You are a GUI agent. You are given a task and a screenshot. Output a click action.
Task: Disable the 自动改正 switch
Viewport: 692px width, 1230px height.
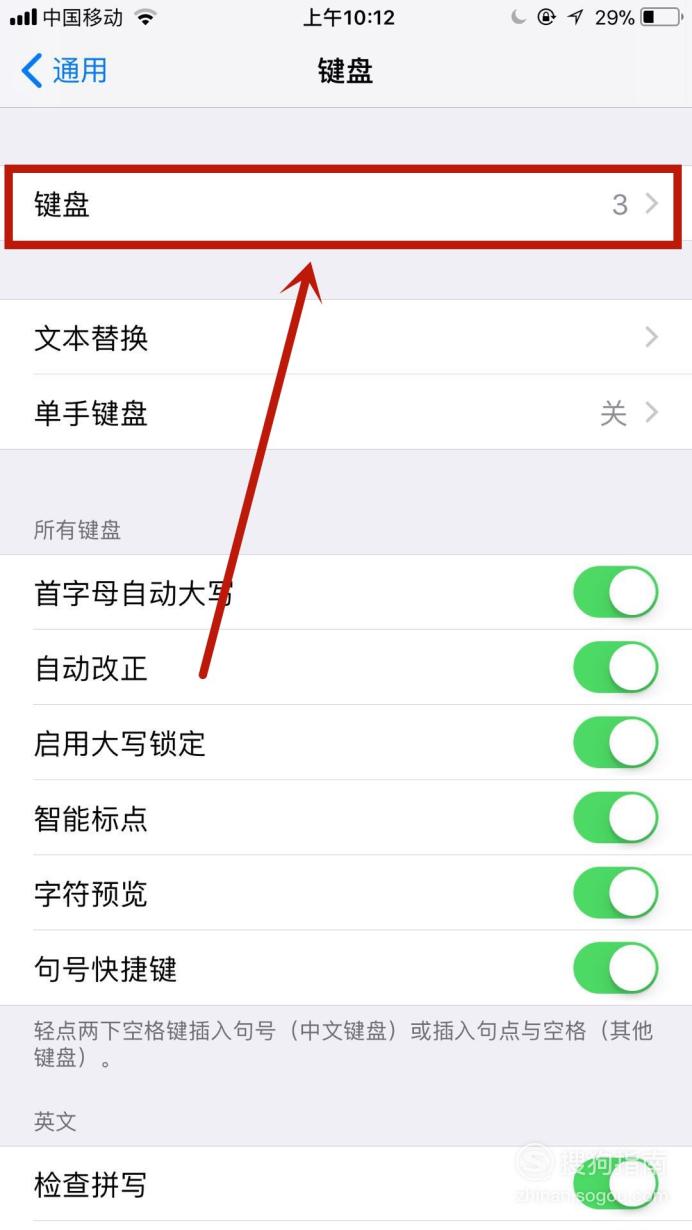click(616, 667)
